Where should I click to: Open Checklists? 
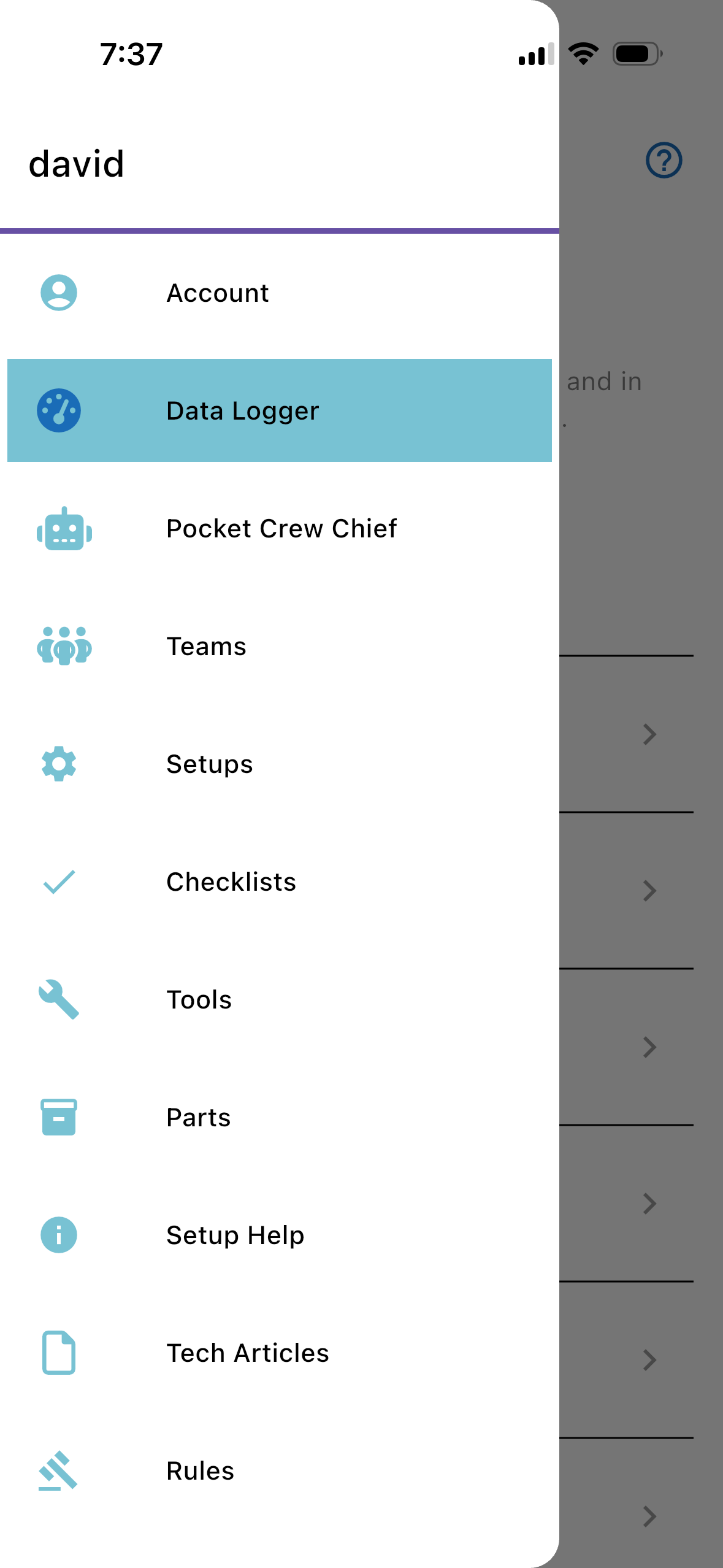click(x=231, y=882)
